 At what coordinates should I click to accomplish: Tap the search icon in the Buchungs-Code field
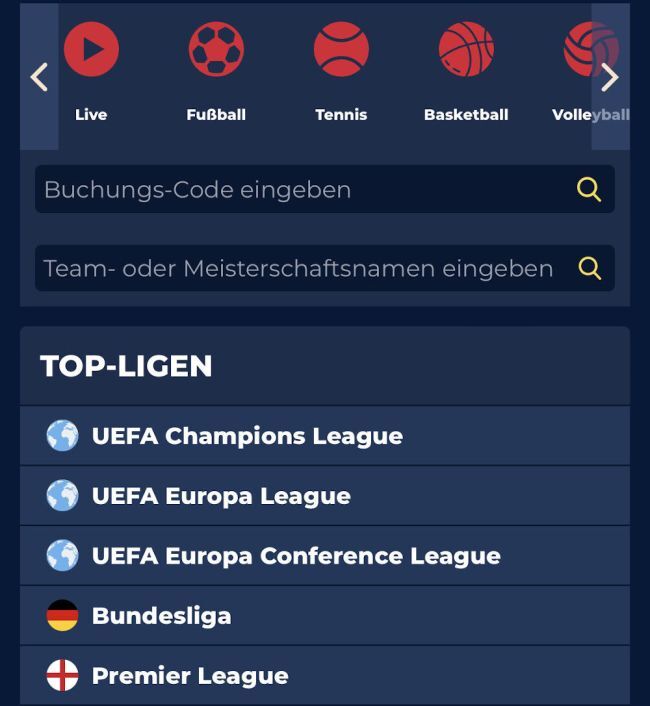[589, 190]
